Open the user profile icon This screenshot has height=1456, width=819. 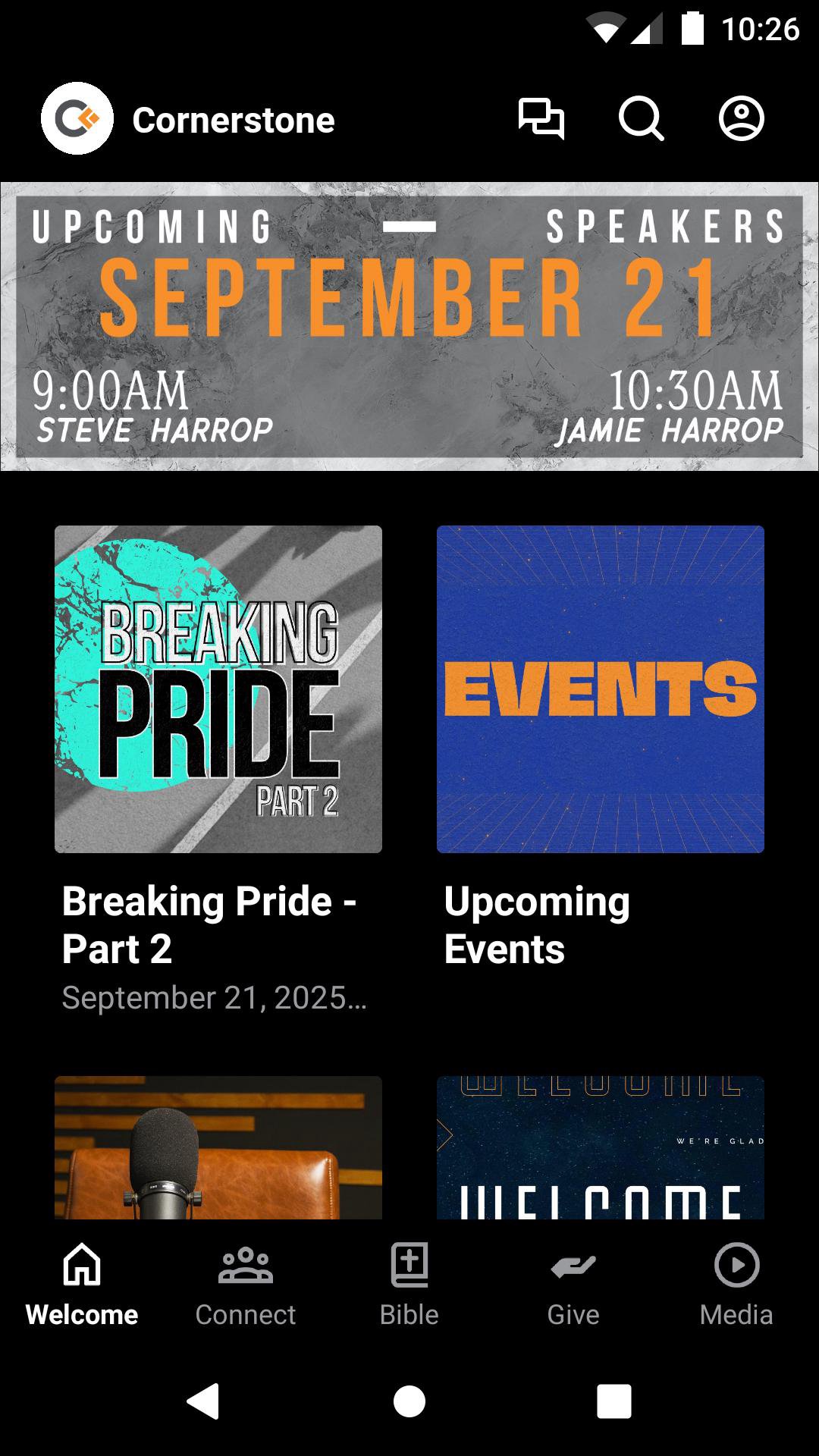point(741,119)
